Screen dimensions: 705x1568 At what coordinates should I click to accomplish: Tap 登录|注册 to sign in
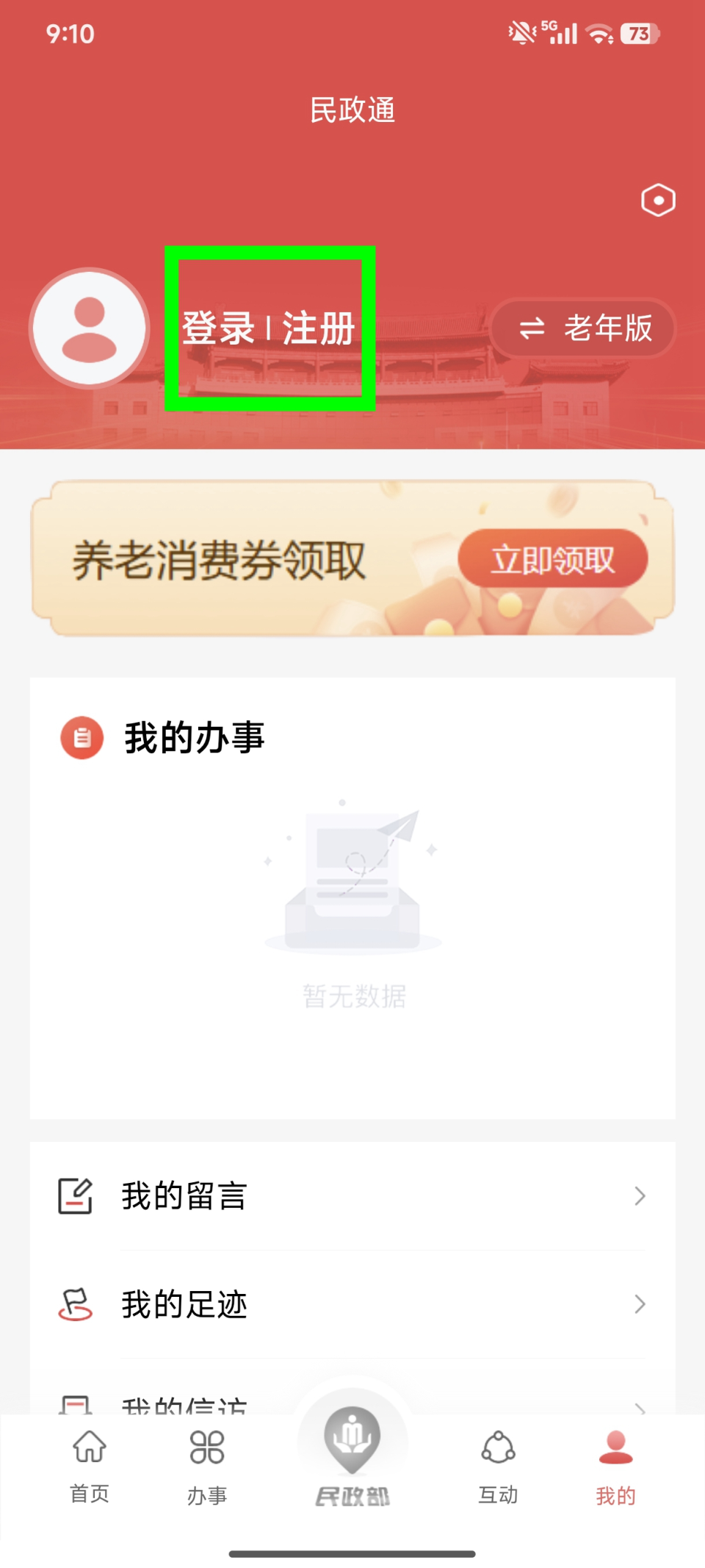[x=270, y=328]
